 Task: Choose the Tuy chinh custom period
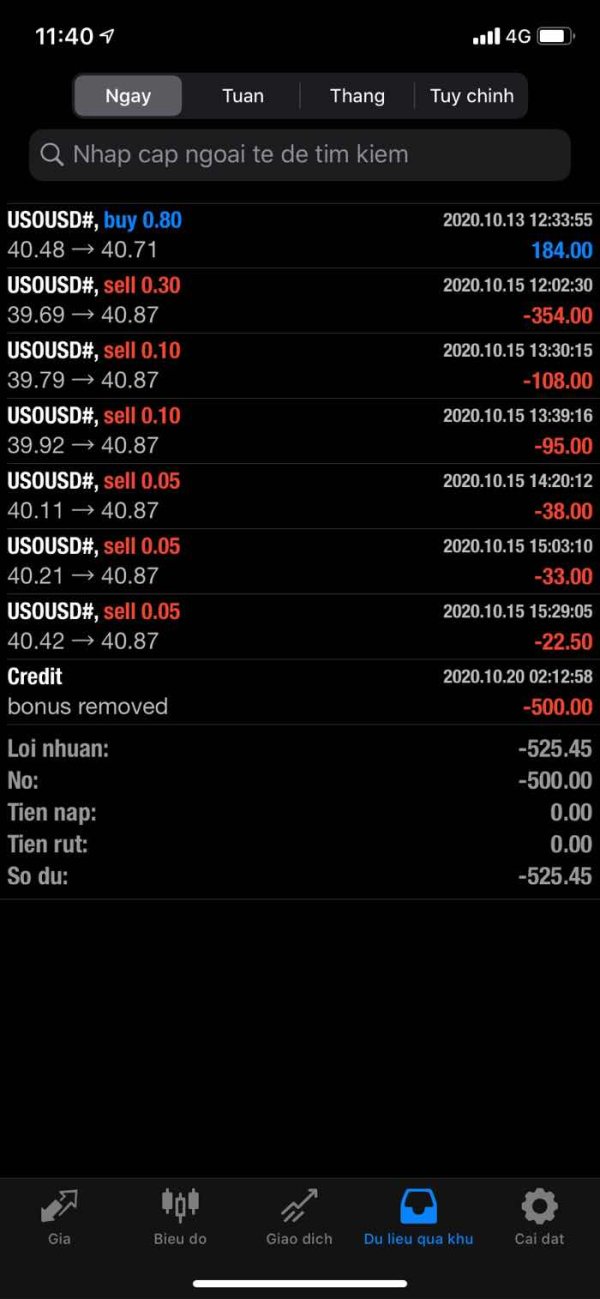[471, 96]
